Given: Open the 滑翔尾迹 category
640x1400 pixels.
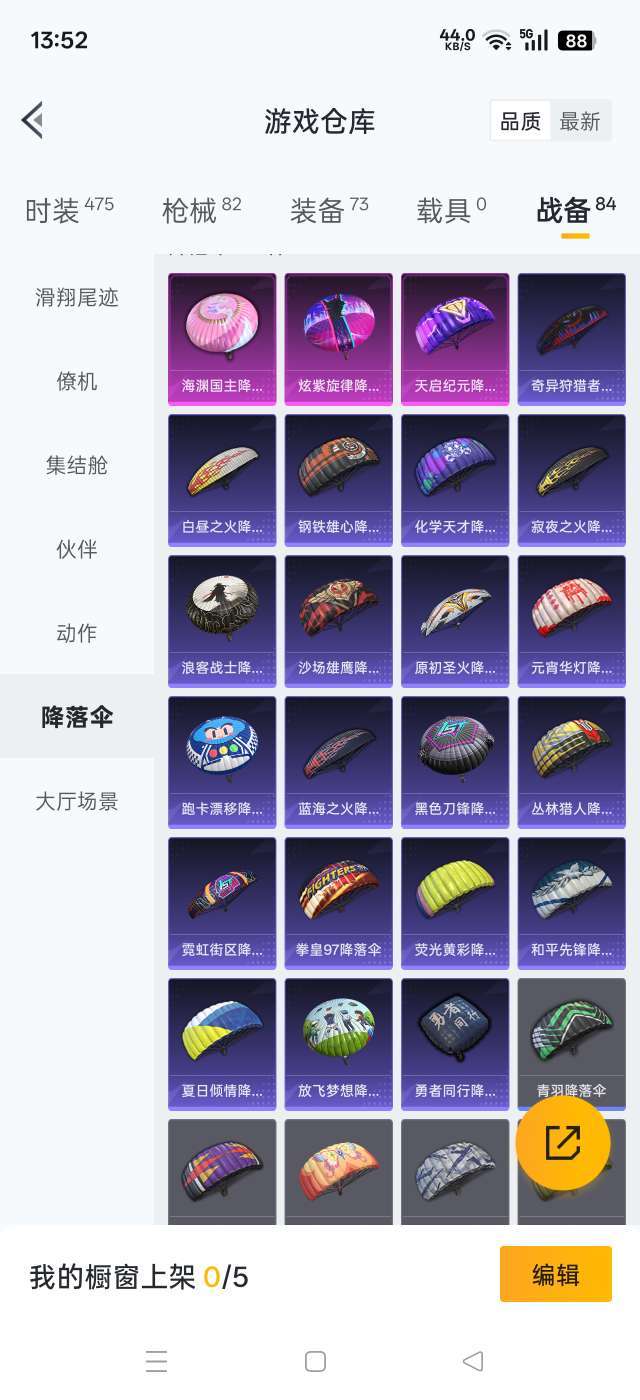Looking at the screenshot, I should click(x=77, y=297).
